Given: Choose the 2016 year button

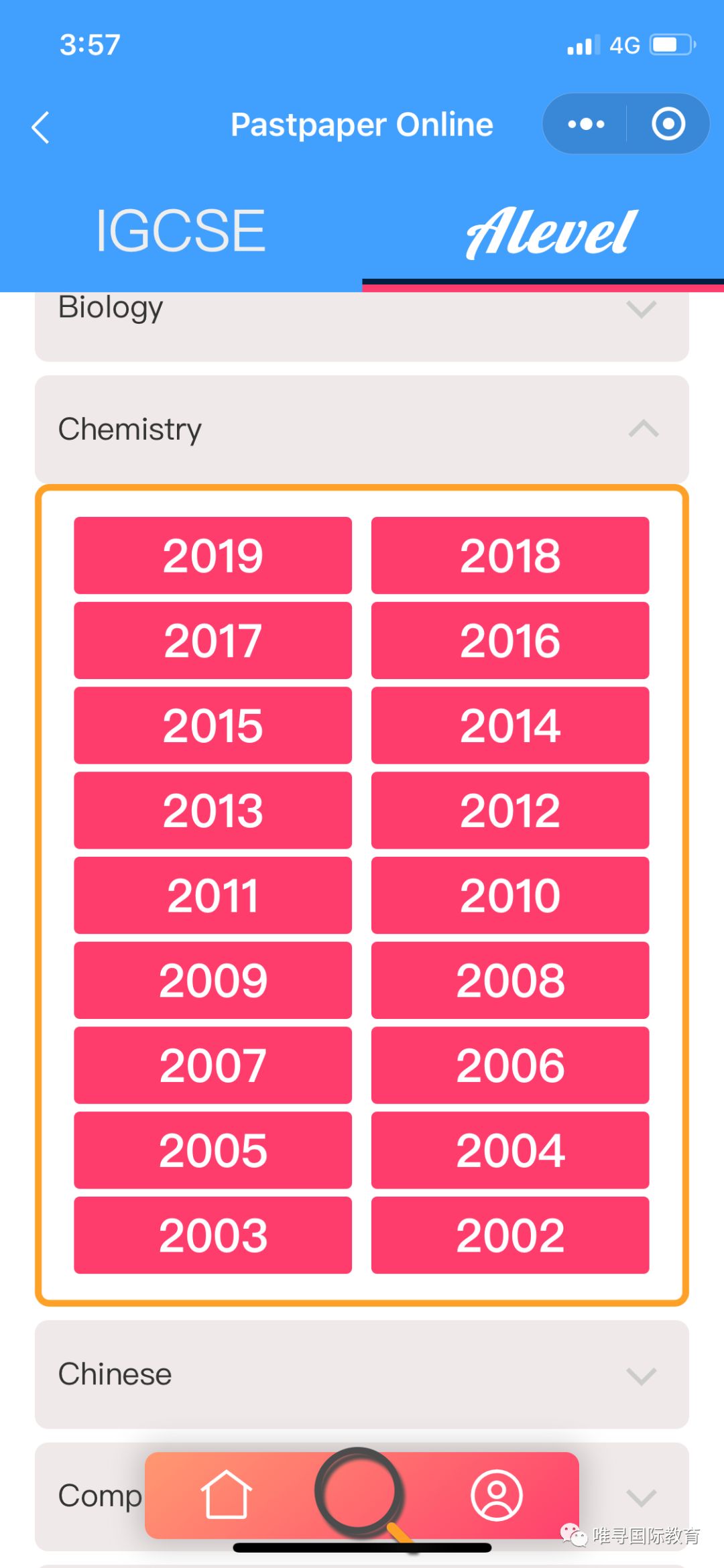Looking at the screenshot, I should point(510,640).
